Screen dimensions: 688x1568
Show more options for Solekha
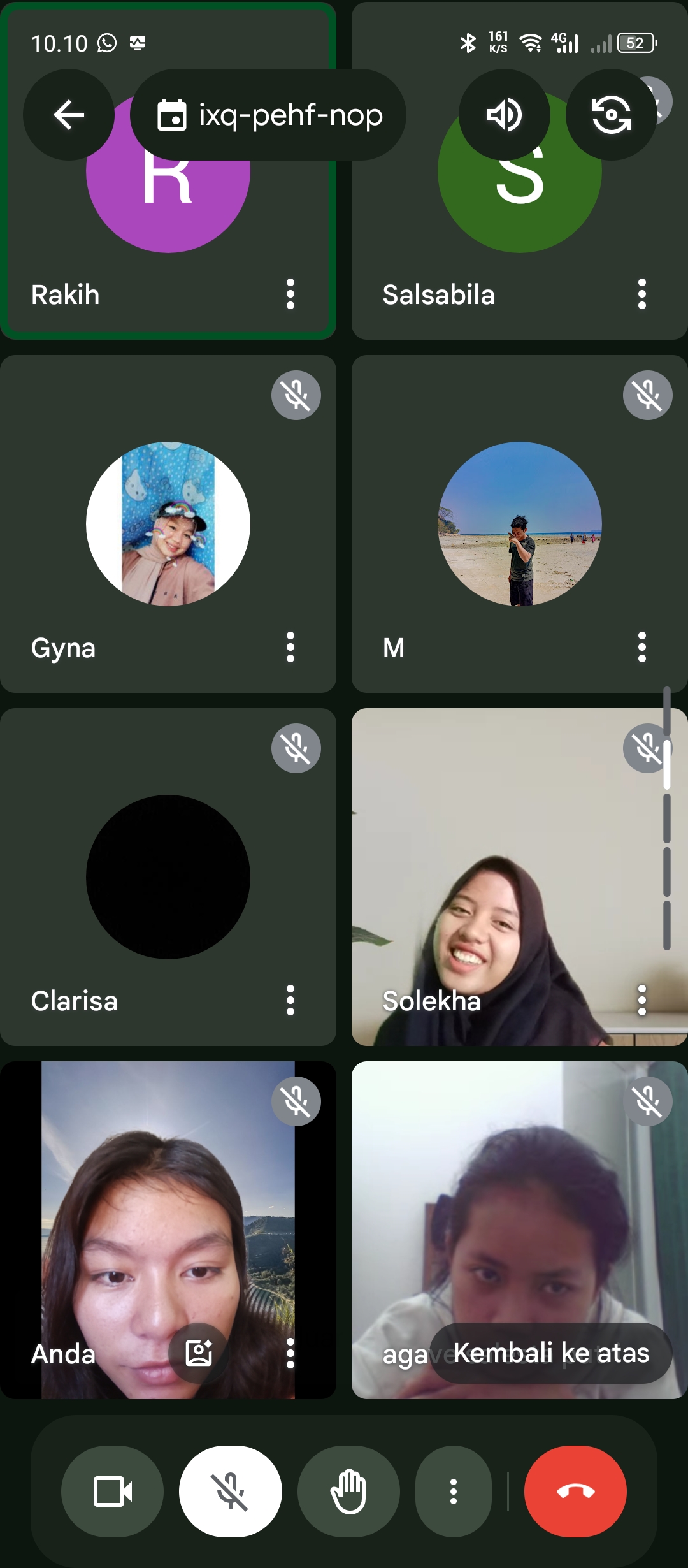pyautogui.click(x=642, y=1001)
